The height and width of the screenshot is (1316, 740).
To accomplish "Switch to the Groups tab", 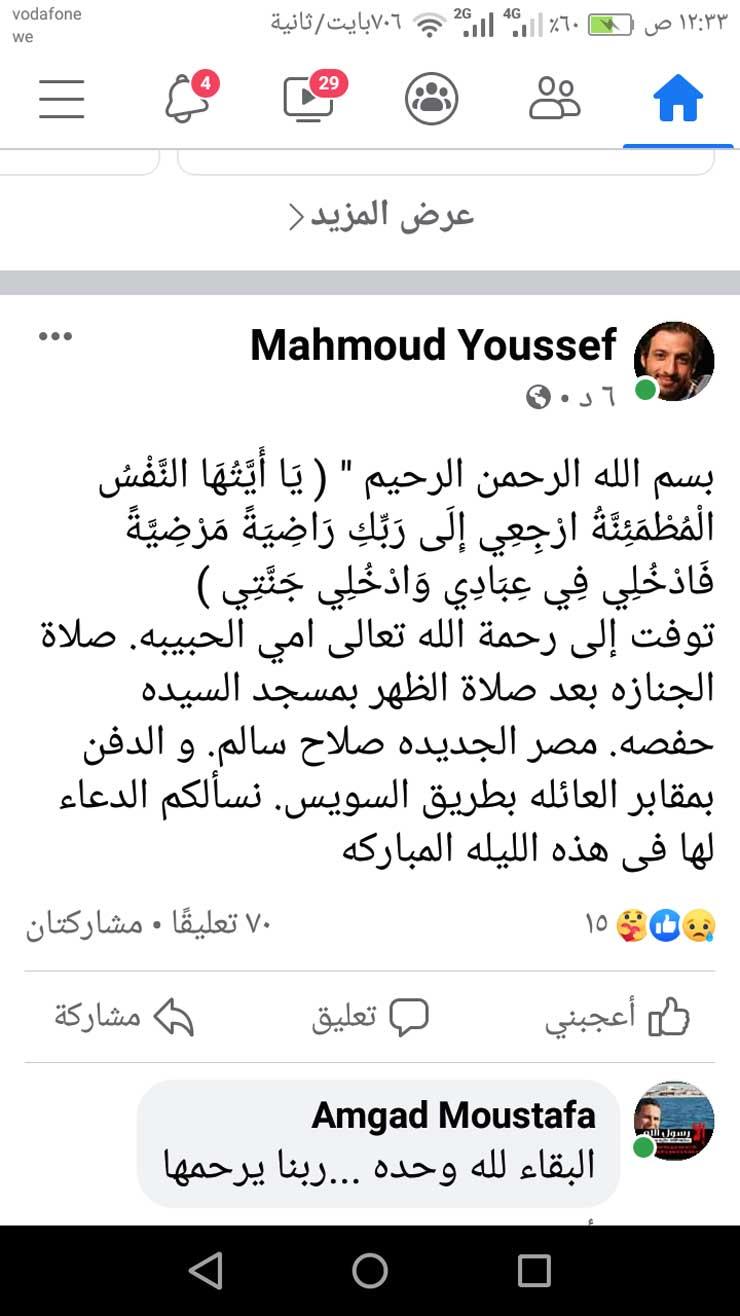I will point(432,99).
